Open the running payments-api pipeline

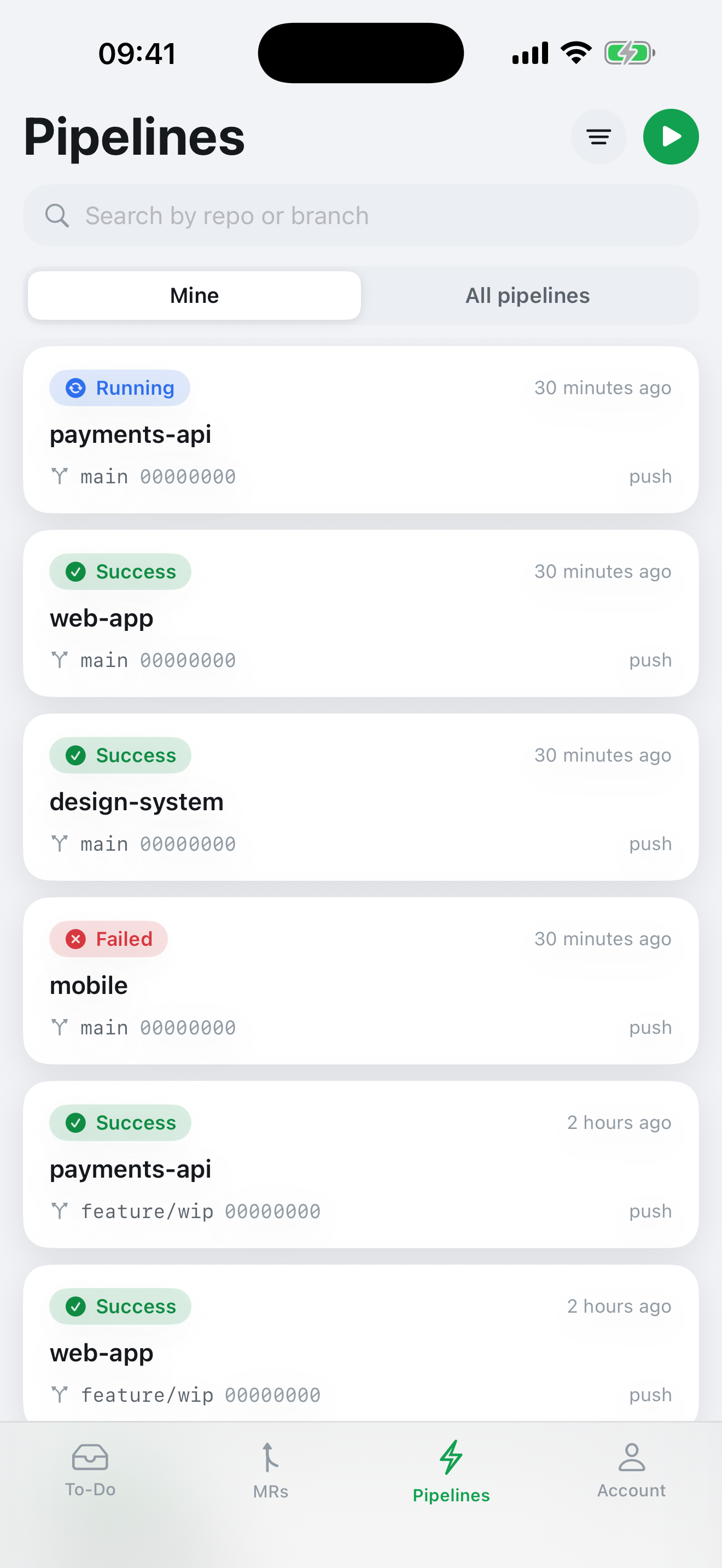361,430
